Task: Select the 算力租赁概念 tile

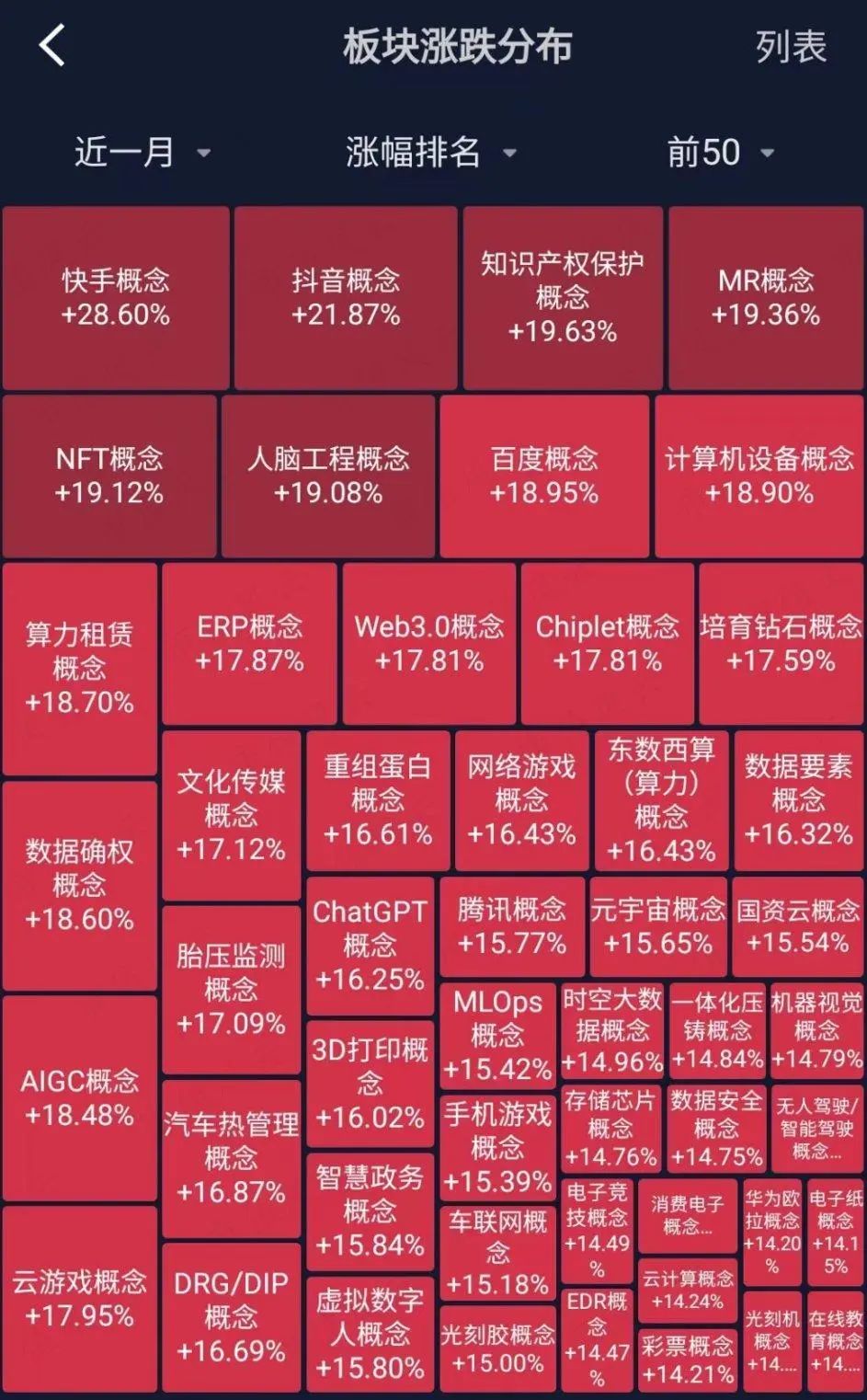Action: pyautogui.click(x=80, y=668)
